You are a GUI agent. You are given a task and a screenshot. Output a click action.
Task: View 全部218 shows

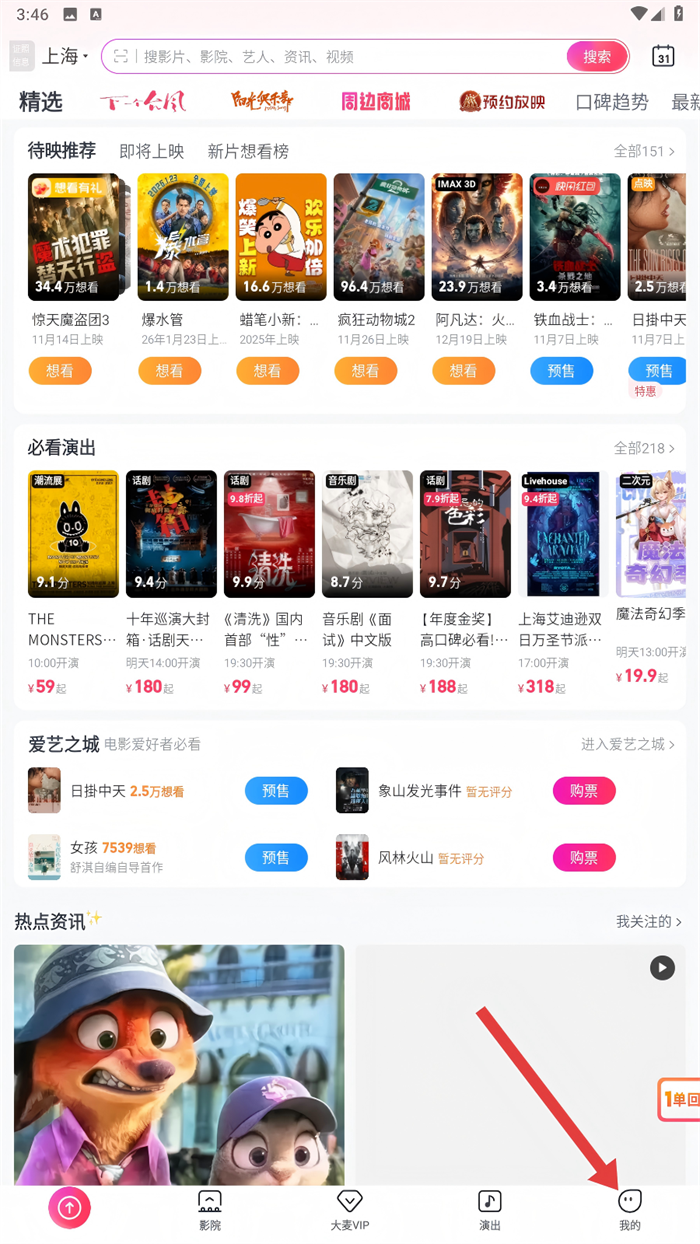644,448
